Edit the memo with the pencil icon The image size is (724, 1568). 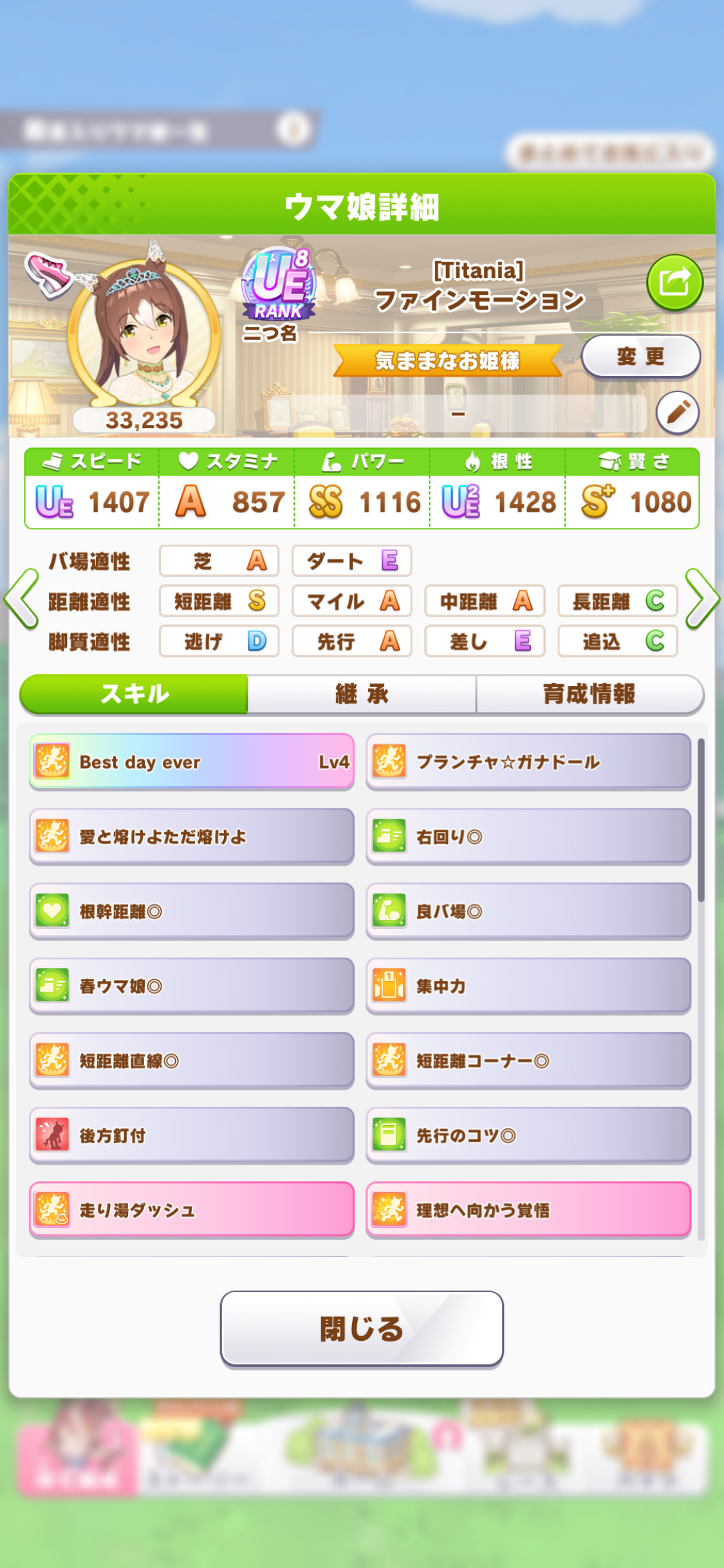(x=677, y=413)
